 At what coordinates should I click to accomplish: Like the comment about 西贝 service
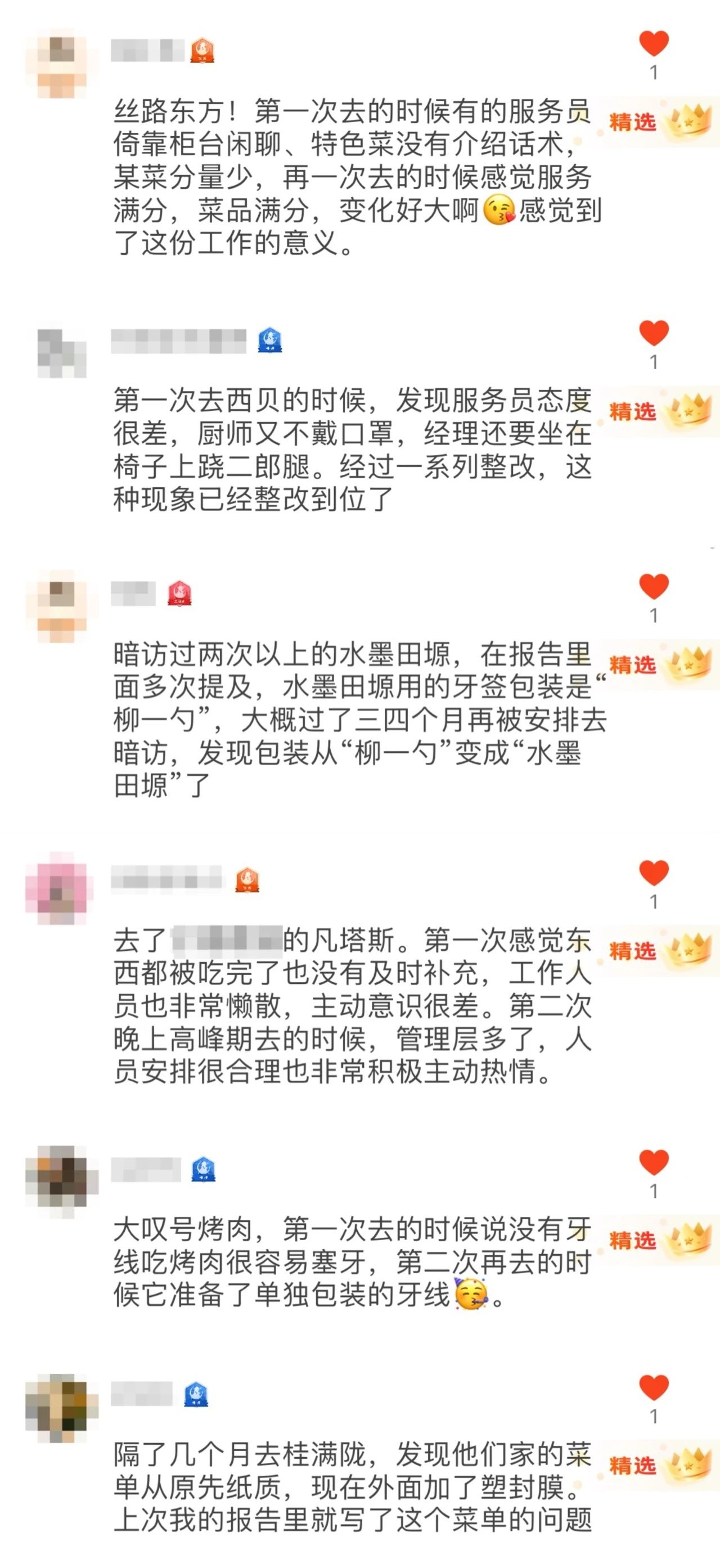(x=654, y=333)
